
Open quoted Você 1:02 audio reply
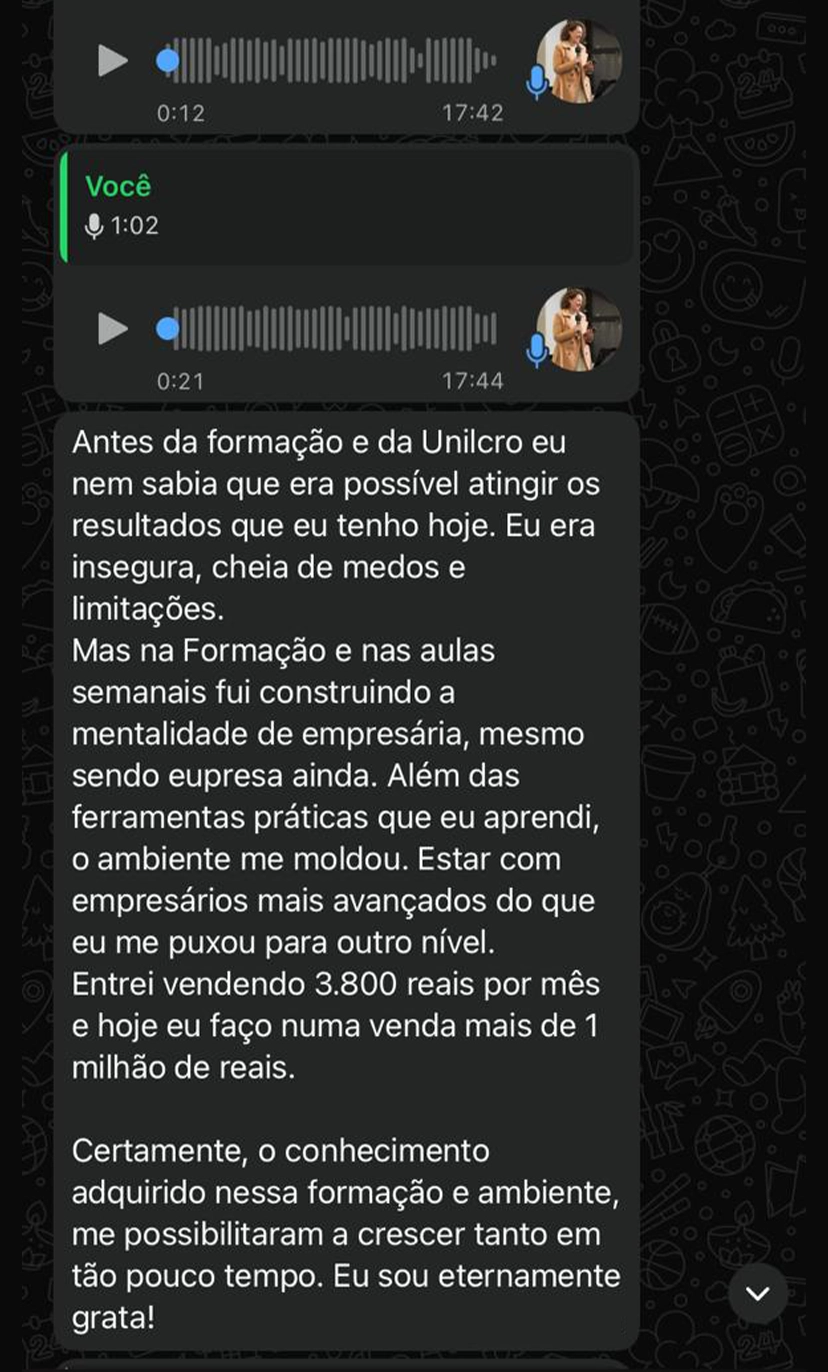tap(345, 205)
